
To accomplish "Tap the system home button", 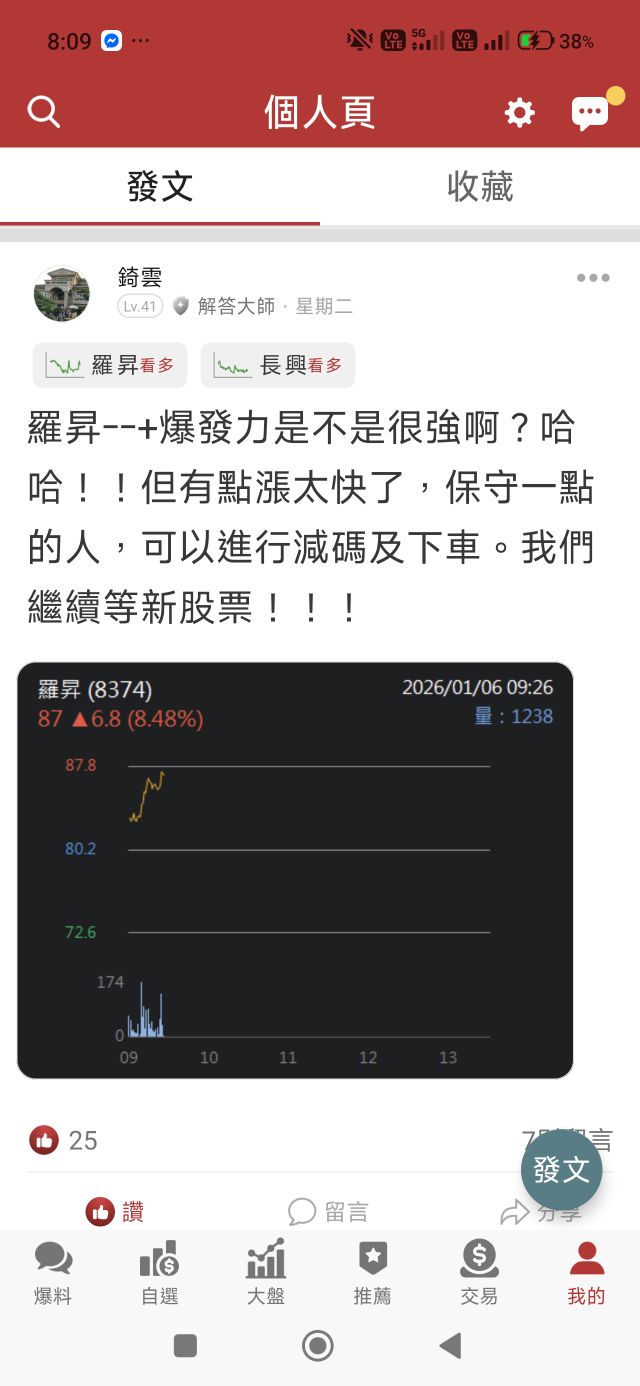I will [x=318, y=1346].
